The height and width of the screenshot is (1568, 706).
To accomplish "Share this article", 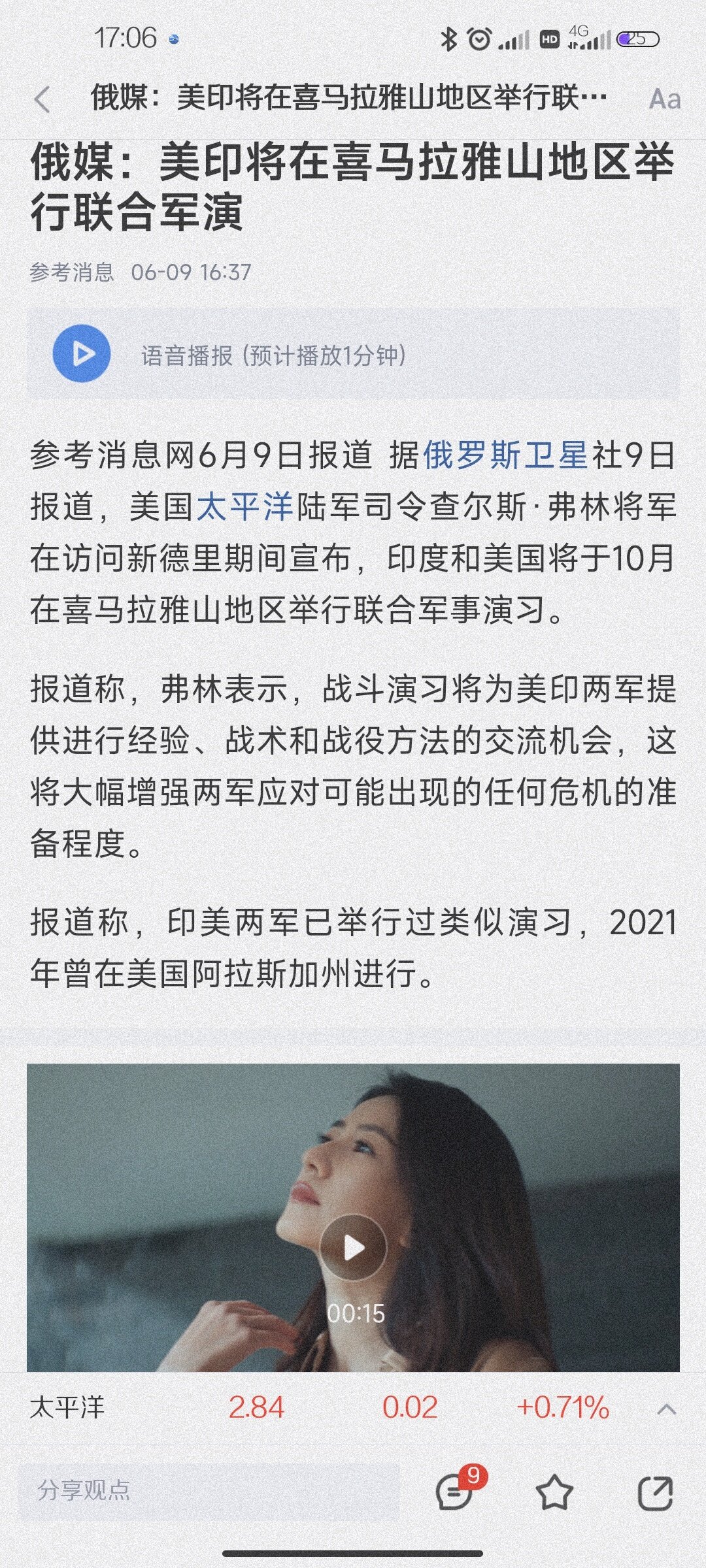I will 655,1492.
